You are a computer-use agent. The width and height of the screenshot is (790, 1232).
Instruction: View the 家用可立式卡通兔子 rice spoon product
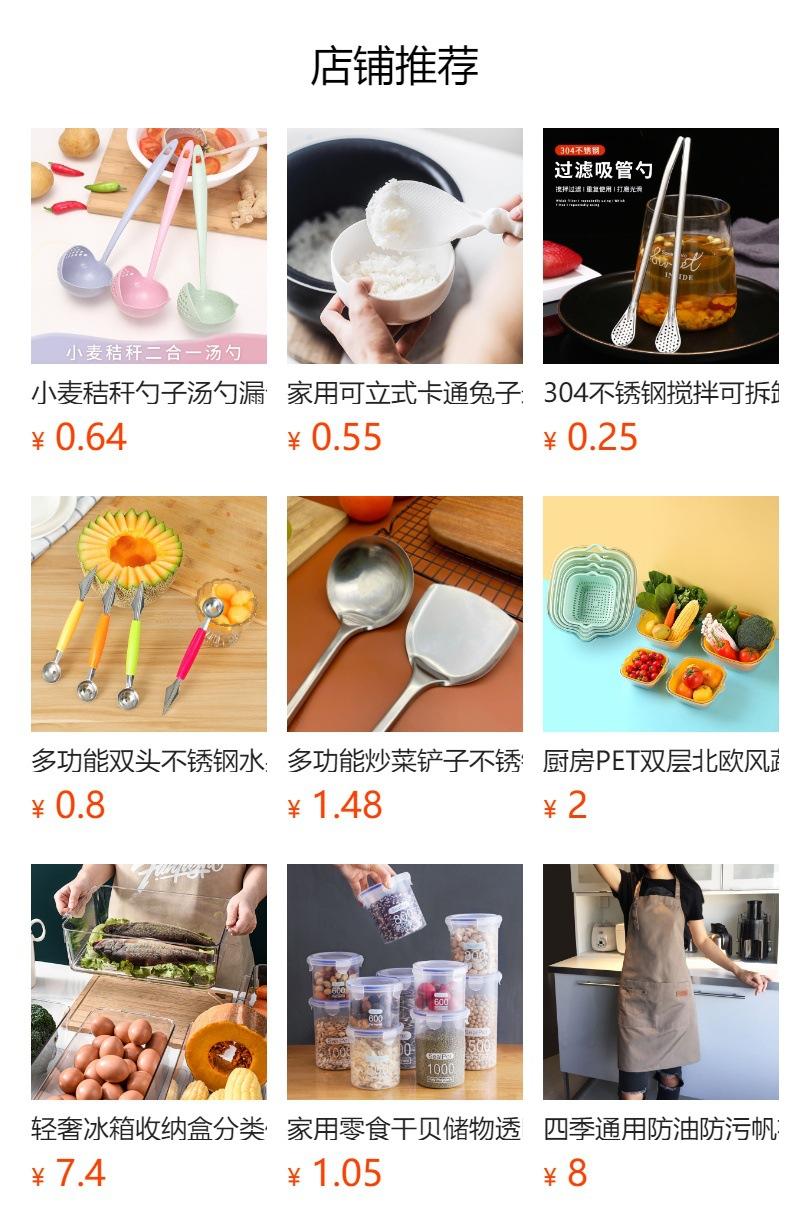coord(405,291)
